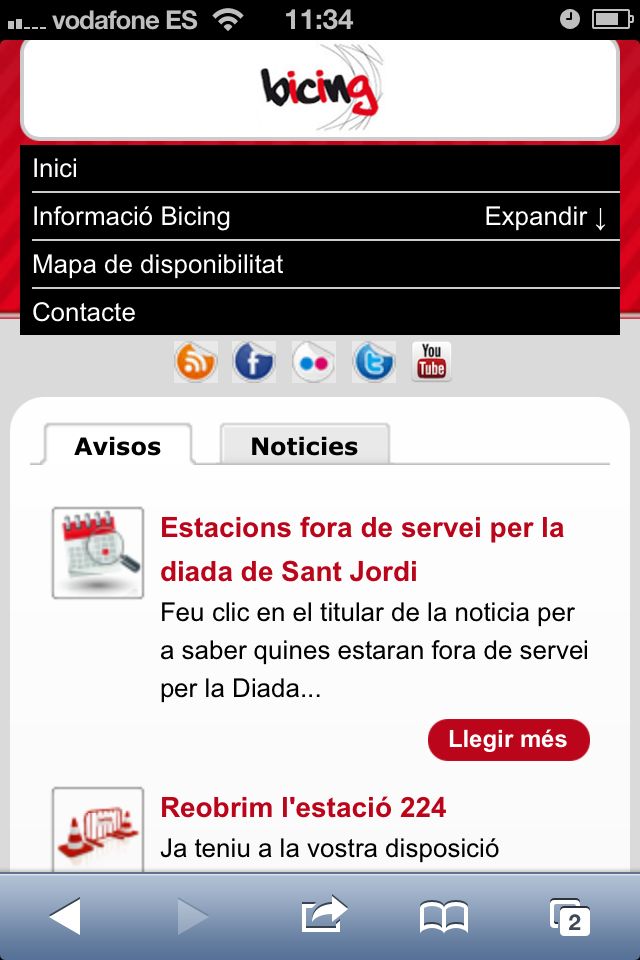The width and height of the screenshot is (640, 960).
Task: Open the Safari share menu
Action: 323,916
